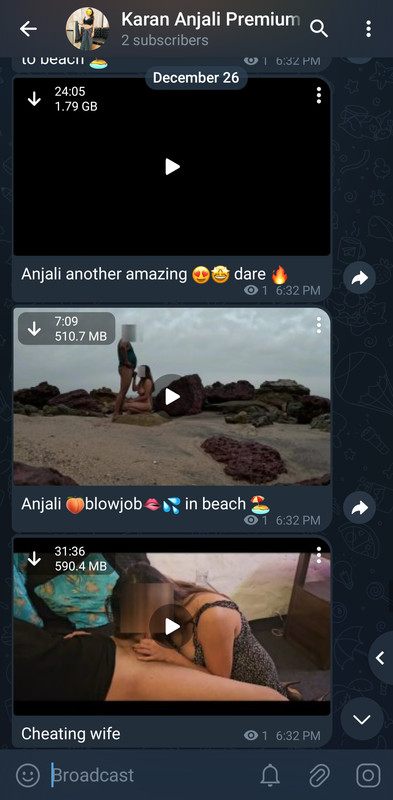
Task: Go back using the header arrow
Action: (28, 29)
